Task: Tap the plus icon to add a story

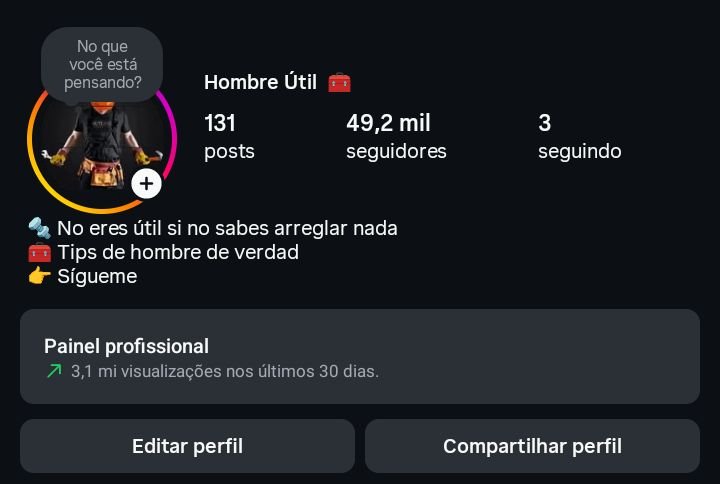Action: coord(146,183)
